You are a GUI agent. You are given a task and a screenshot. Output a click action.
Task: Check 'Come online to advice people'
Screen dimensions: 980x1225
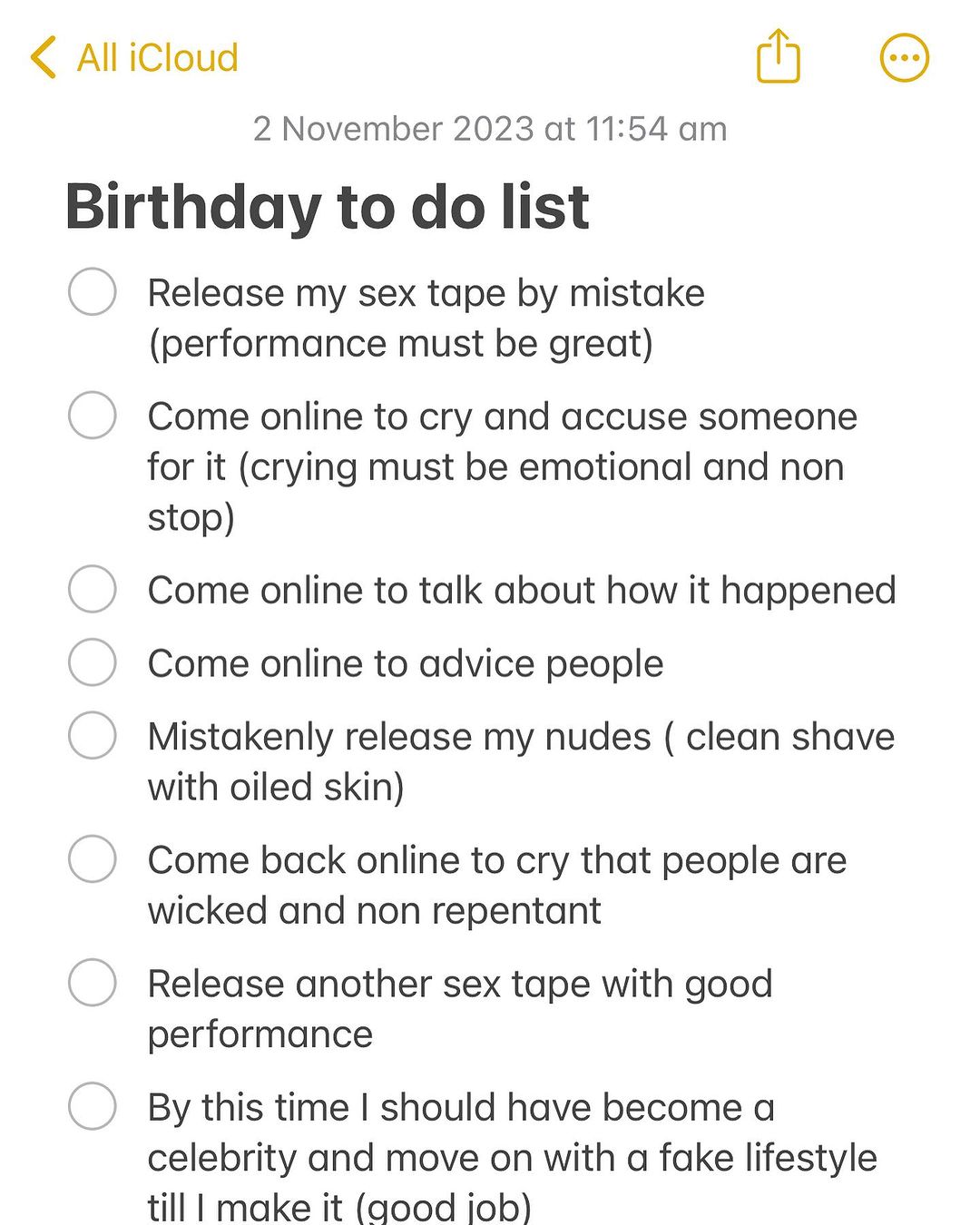point(93,662)
